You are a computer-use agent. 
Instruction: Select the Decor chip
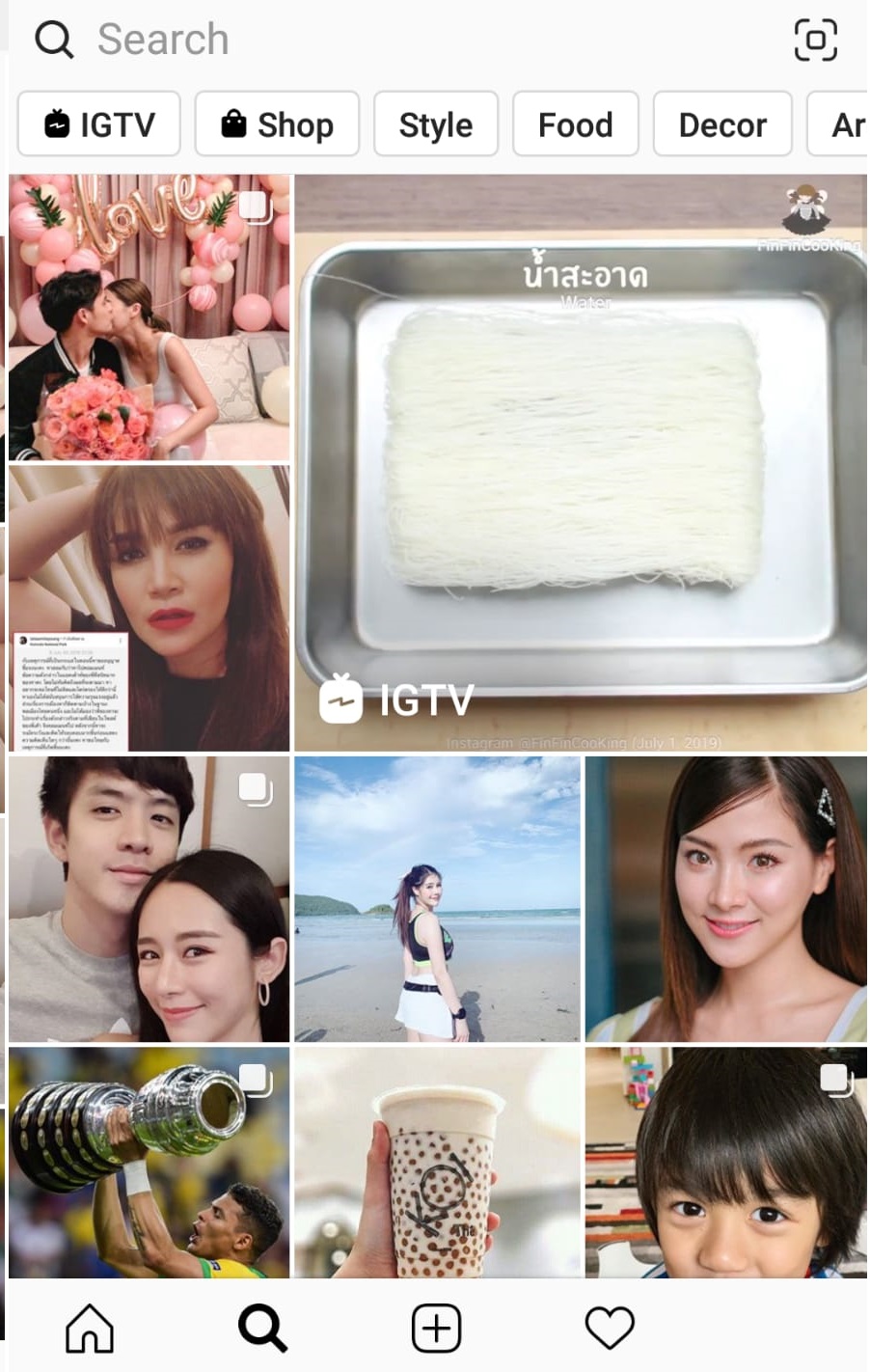[722, 124]
